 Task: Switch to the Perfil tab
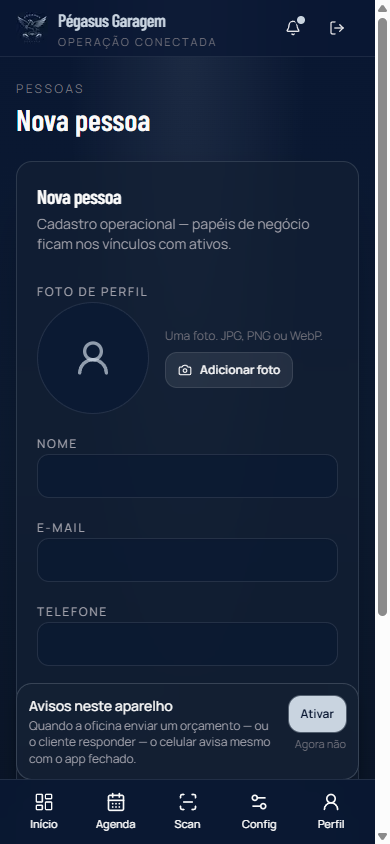[x=331, y=811]
